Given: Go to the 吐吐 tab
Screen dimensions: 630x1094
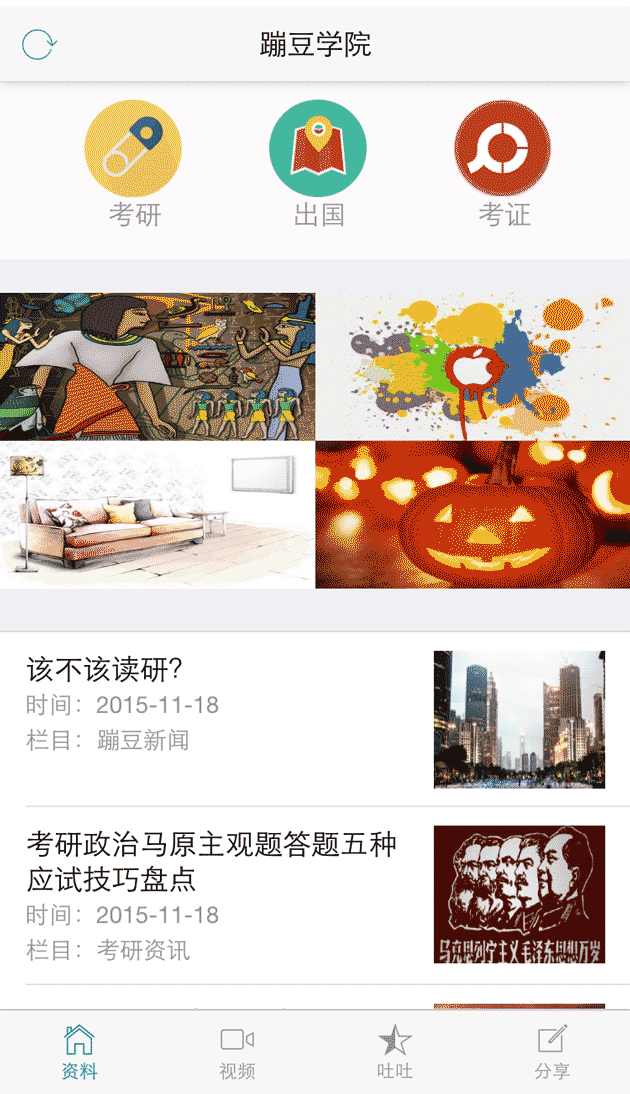Looking at the screenshot, I should (394, 1053).
